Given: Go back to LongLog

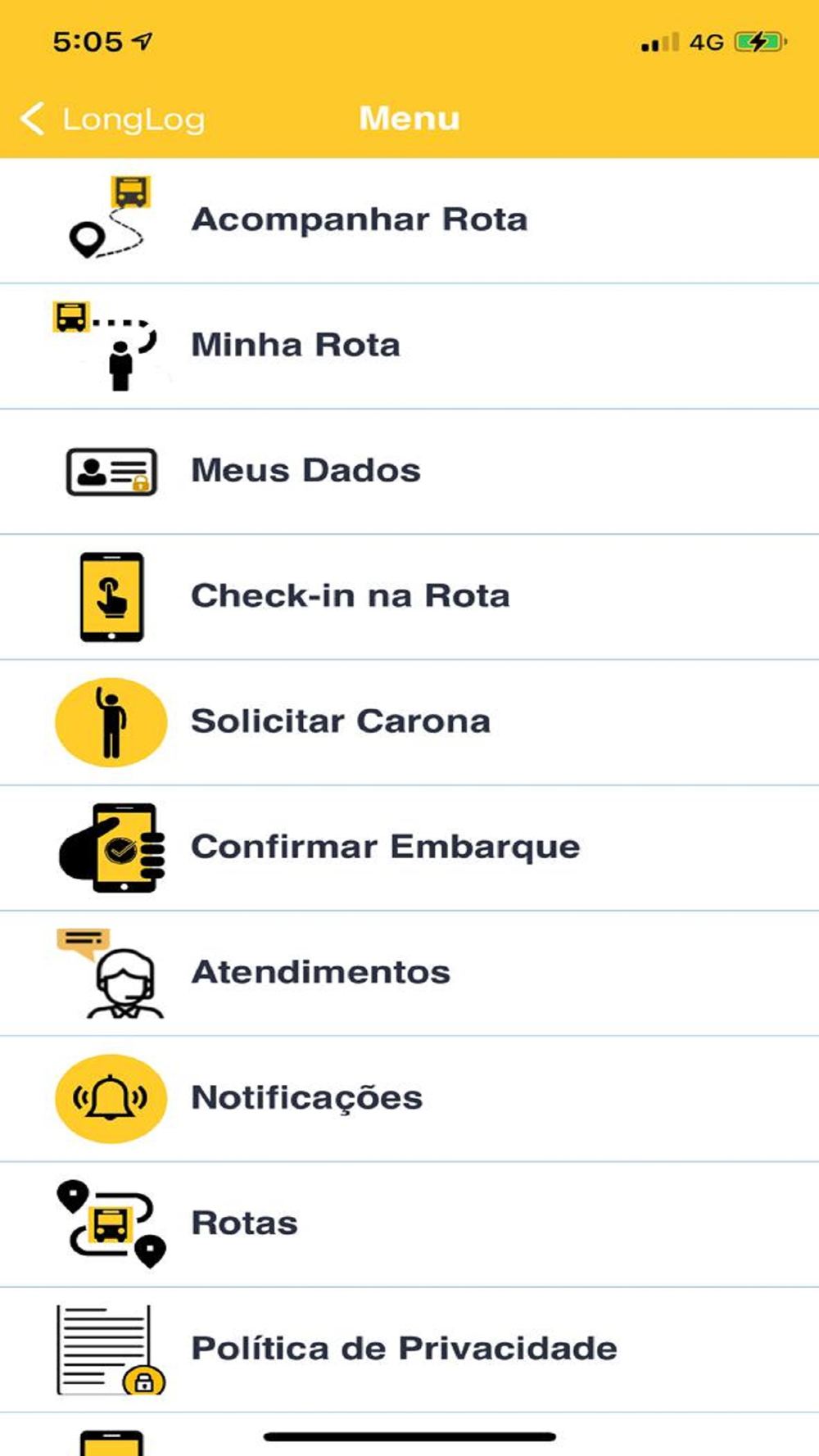Looking at the screenshot, I should pos(113,120).
